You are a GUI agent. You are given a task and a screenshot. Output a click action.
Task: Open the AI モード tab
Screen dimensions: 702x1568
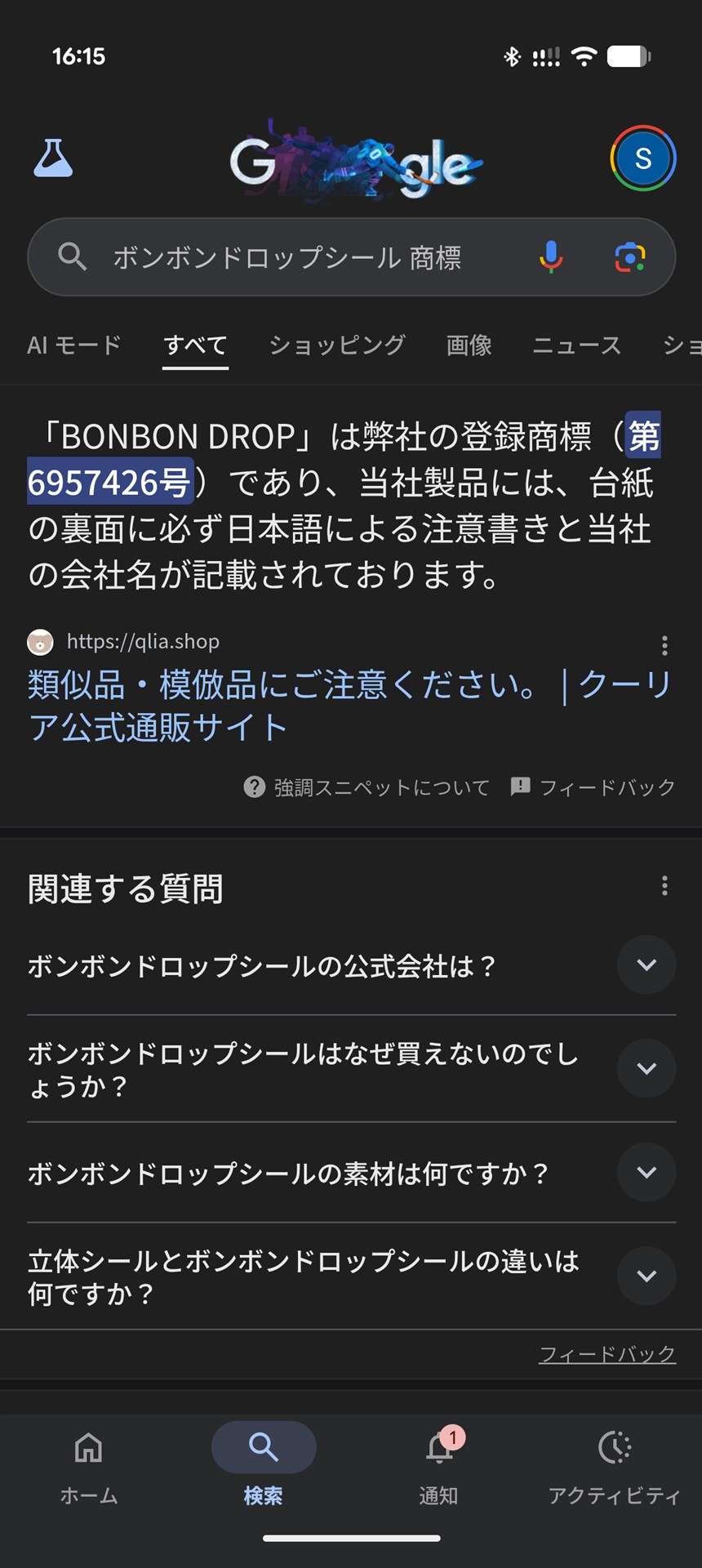(x=73, y=345)
